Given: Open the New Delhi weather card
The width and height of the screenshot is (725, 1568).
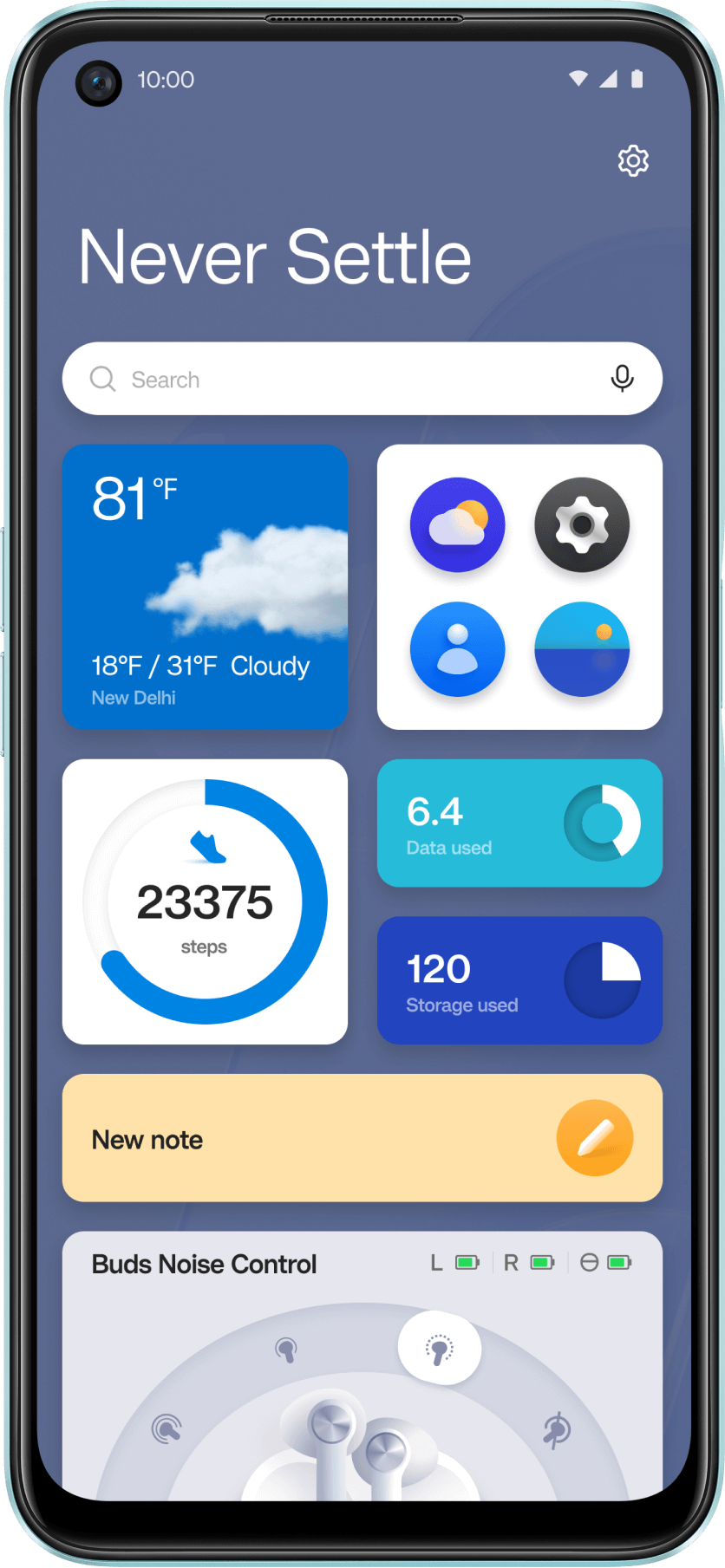Looking at the screenshot, I should pos(206,587).
